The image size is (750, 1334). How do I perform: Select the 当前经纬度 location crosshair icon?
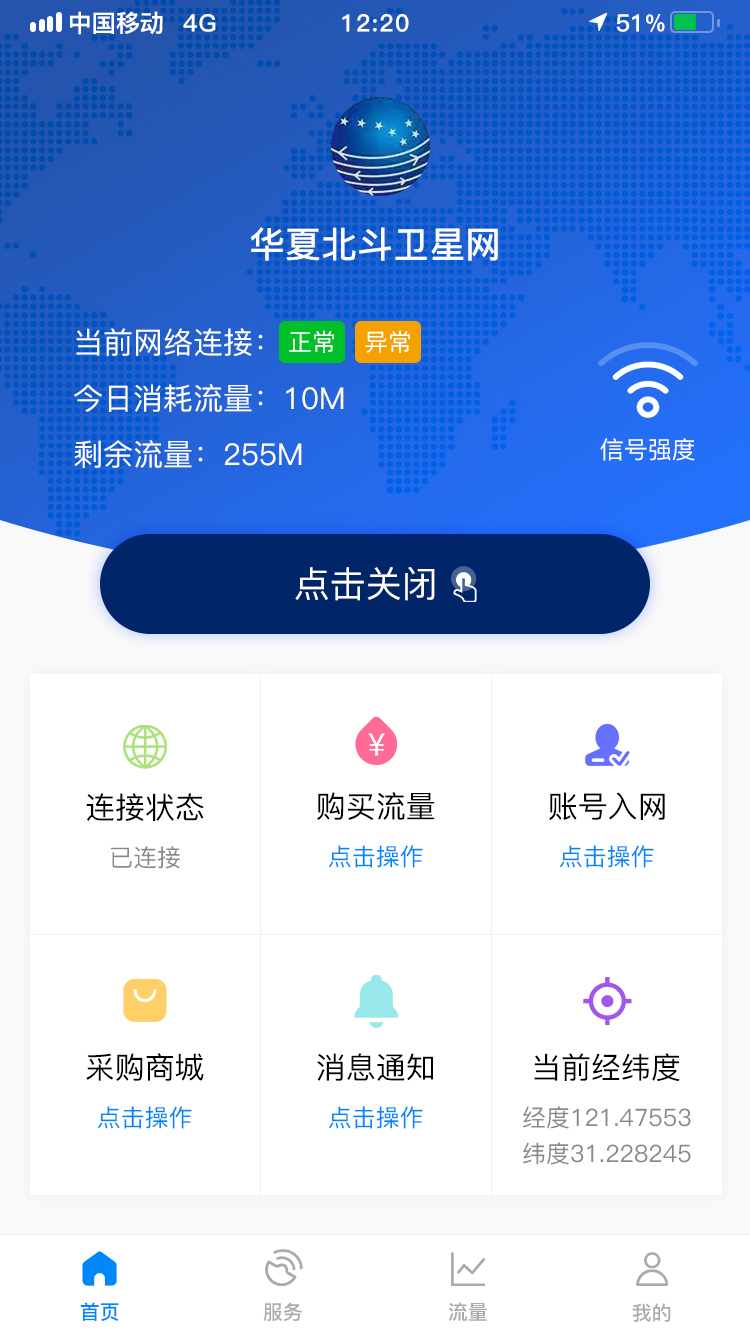point(606,999)
